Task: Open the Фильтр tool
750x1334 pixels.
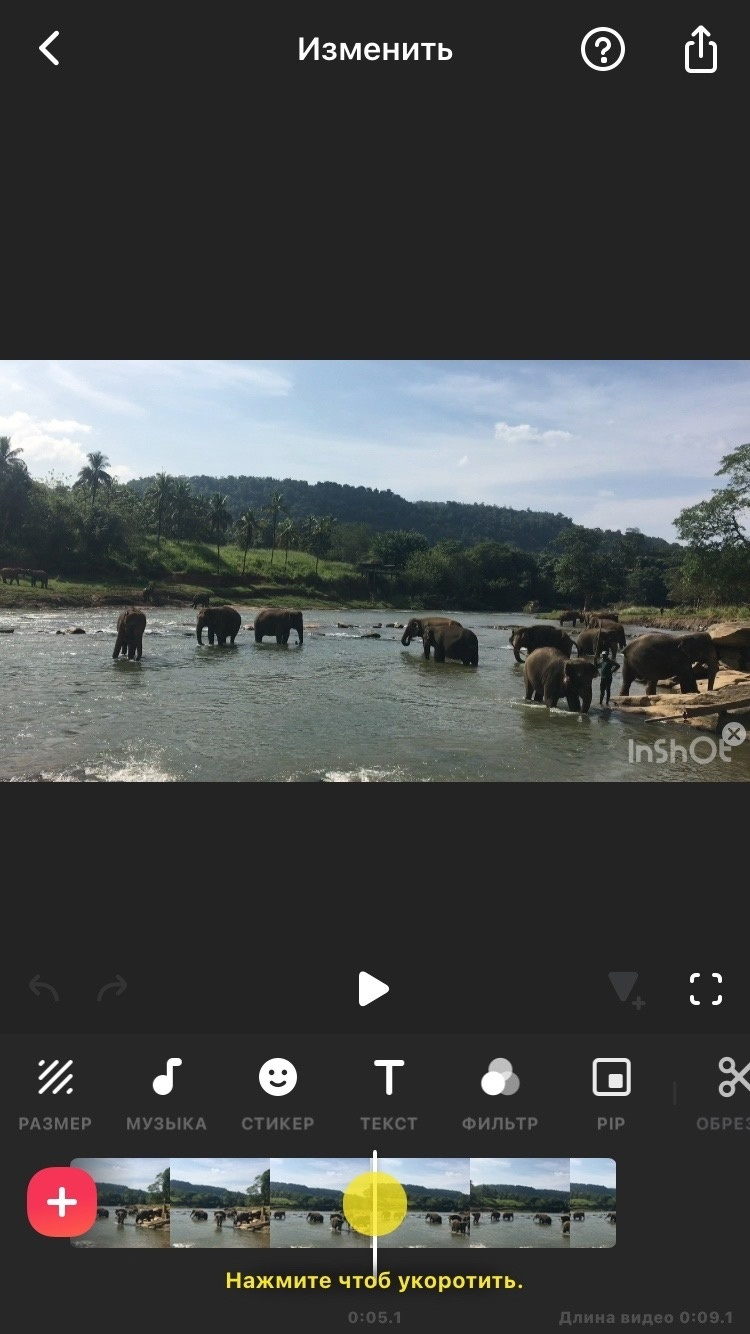Action: pyautogui.click(x=500, y=1093)
